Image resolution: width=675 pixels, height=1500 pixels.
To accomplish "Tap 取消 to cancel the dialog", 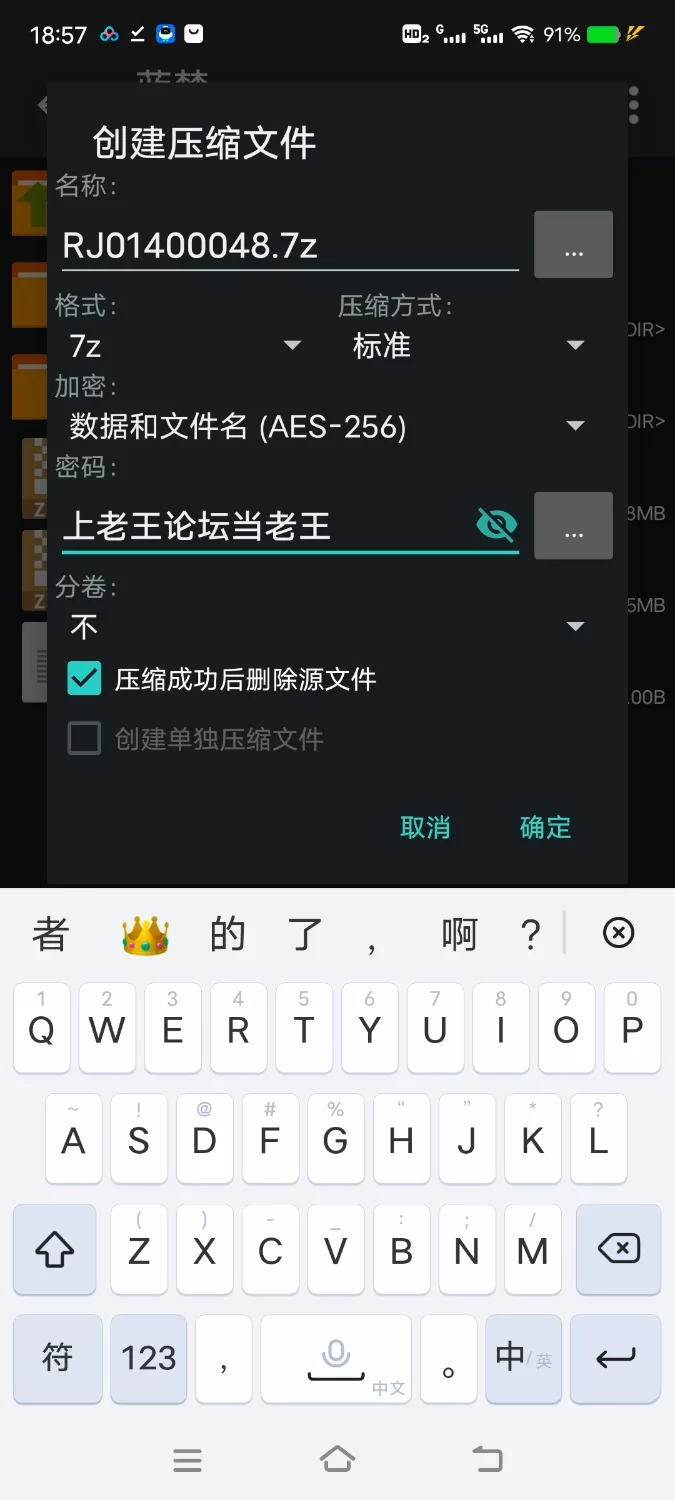I will (425, 827).
